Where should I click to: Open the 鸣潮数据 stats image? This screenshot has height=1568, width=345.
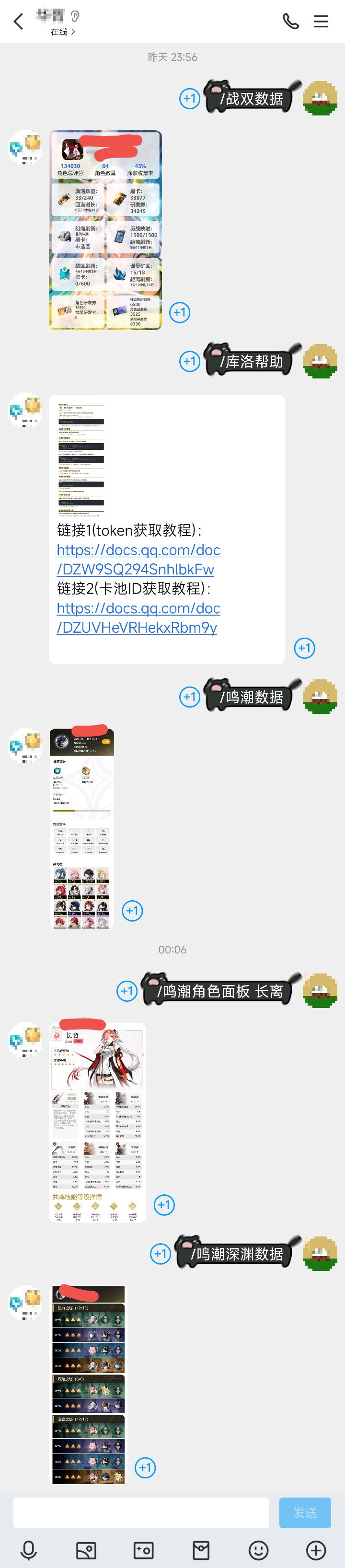81,827
